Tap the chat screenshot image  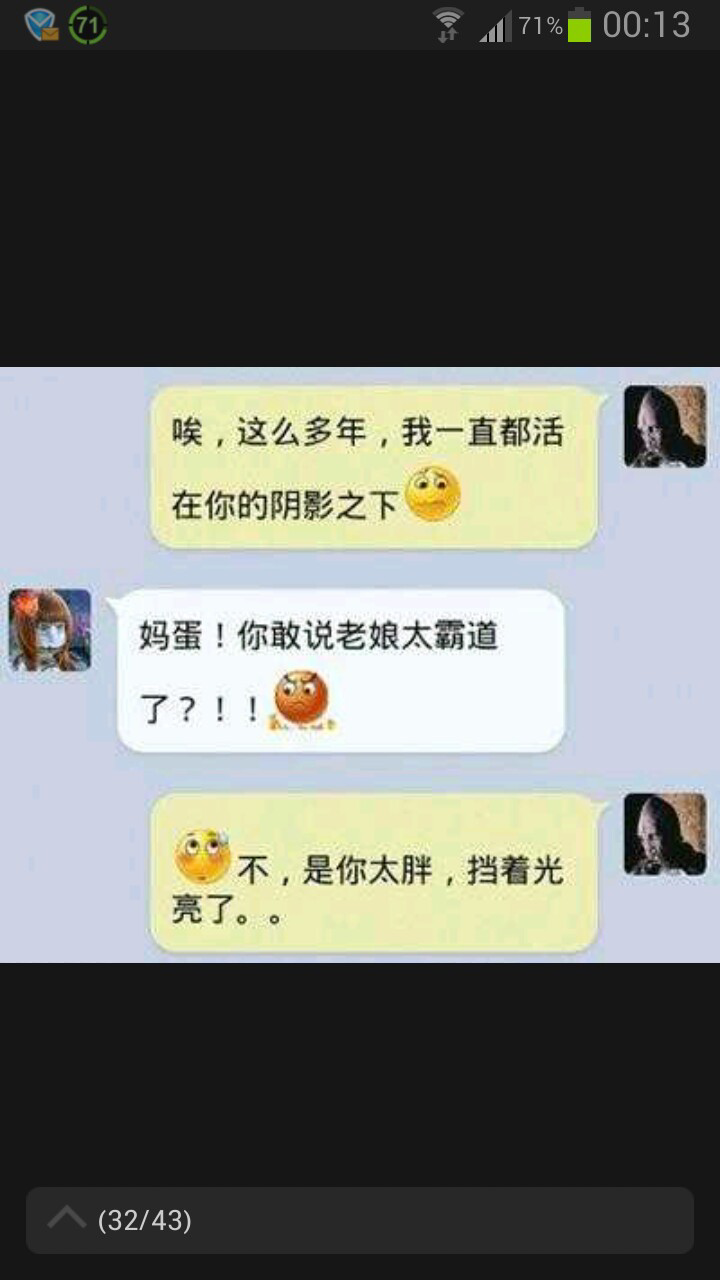click(360, 664)
